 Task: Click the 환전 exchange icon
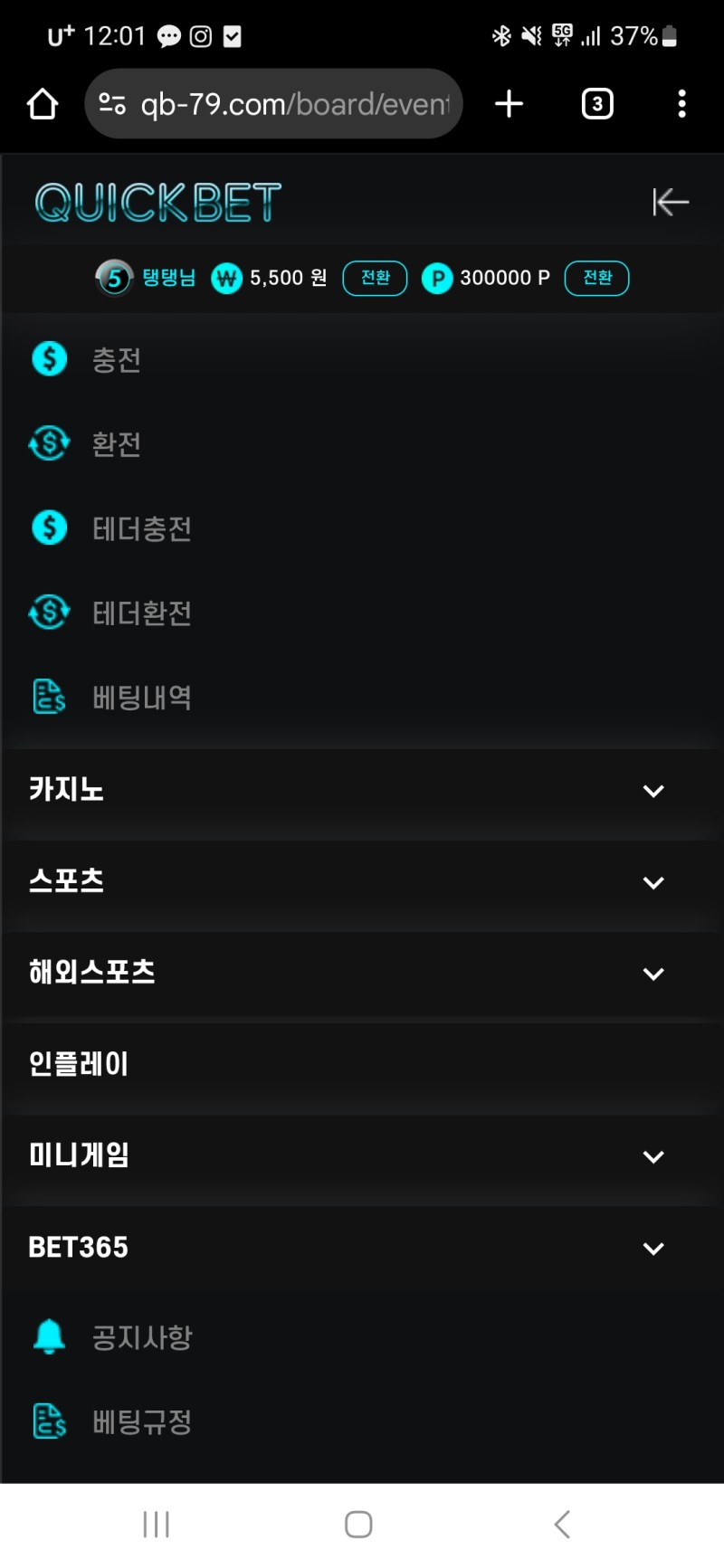49,444
